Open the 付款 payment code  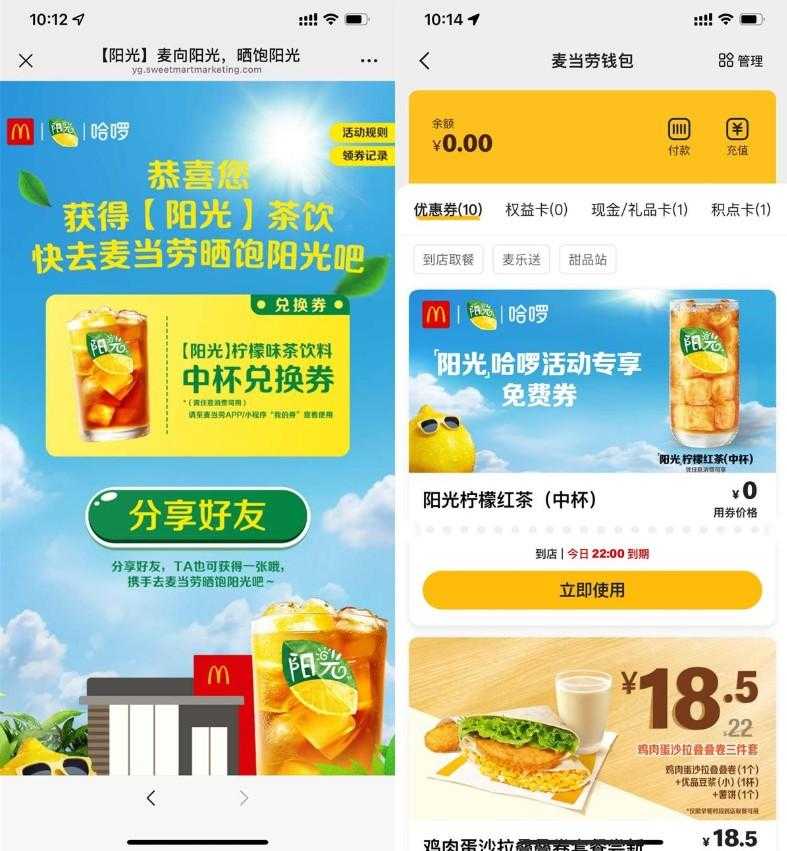679,137
